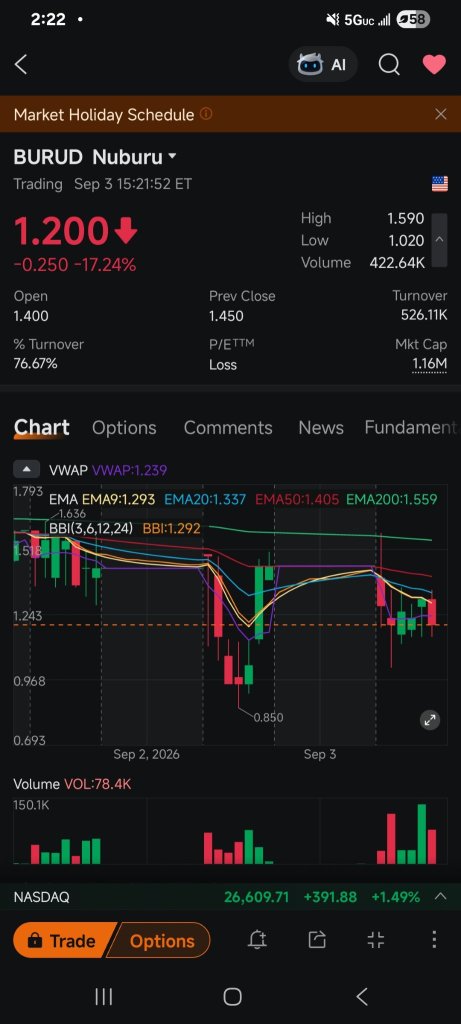Open the Market Holiday Schedule info

[x=206, y=114]
